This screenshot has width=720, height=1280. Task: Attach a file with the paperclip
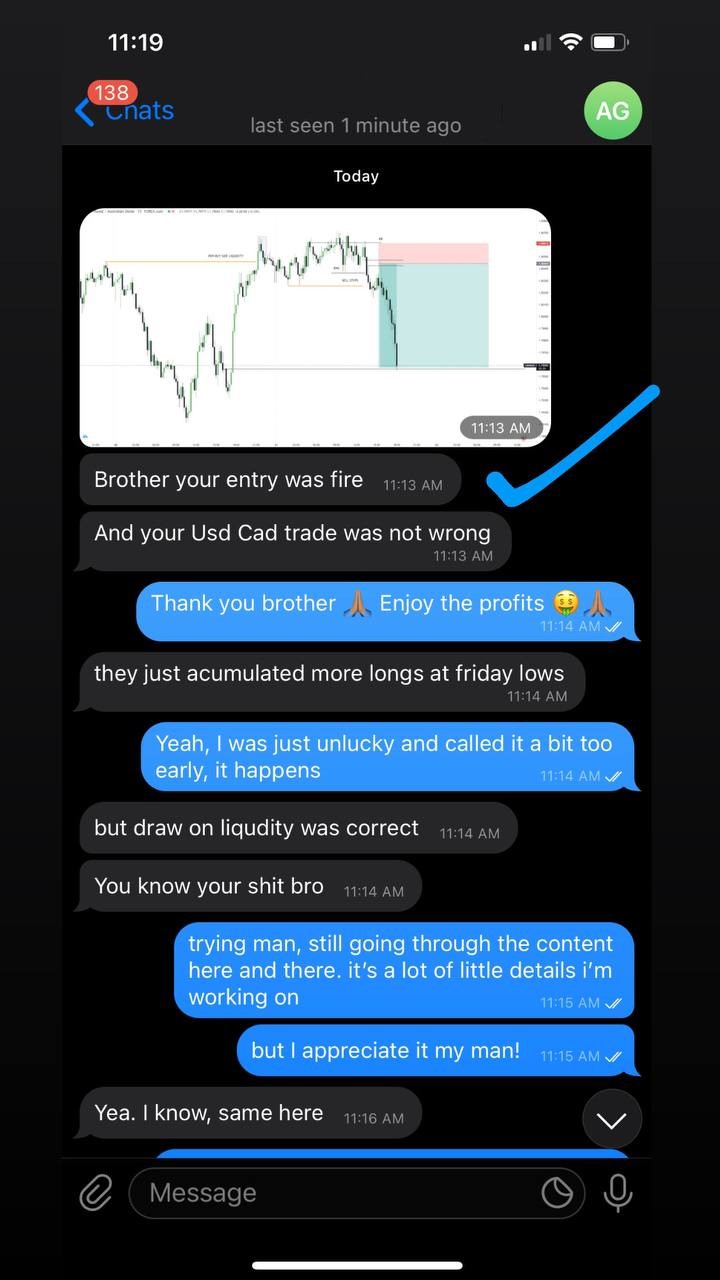[x=96, y=1192]
